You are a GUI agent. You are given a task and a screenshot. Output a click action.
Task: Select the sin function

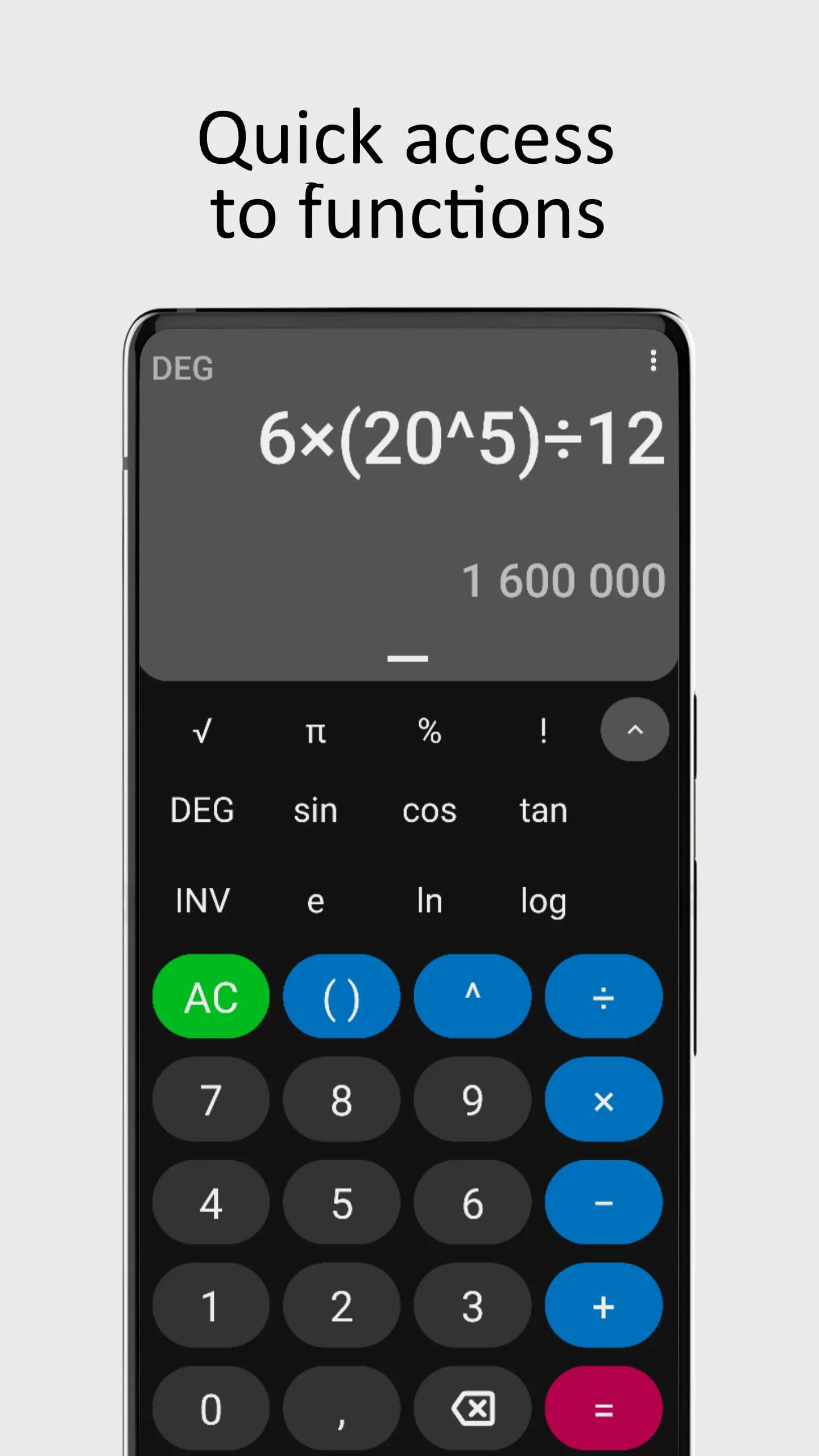tap(316, 810)
